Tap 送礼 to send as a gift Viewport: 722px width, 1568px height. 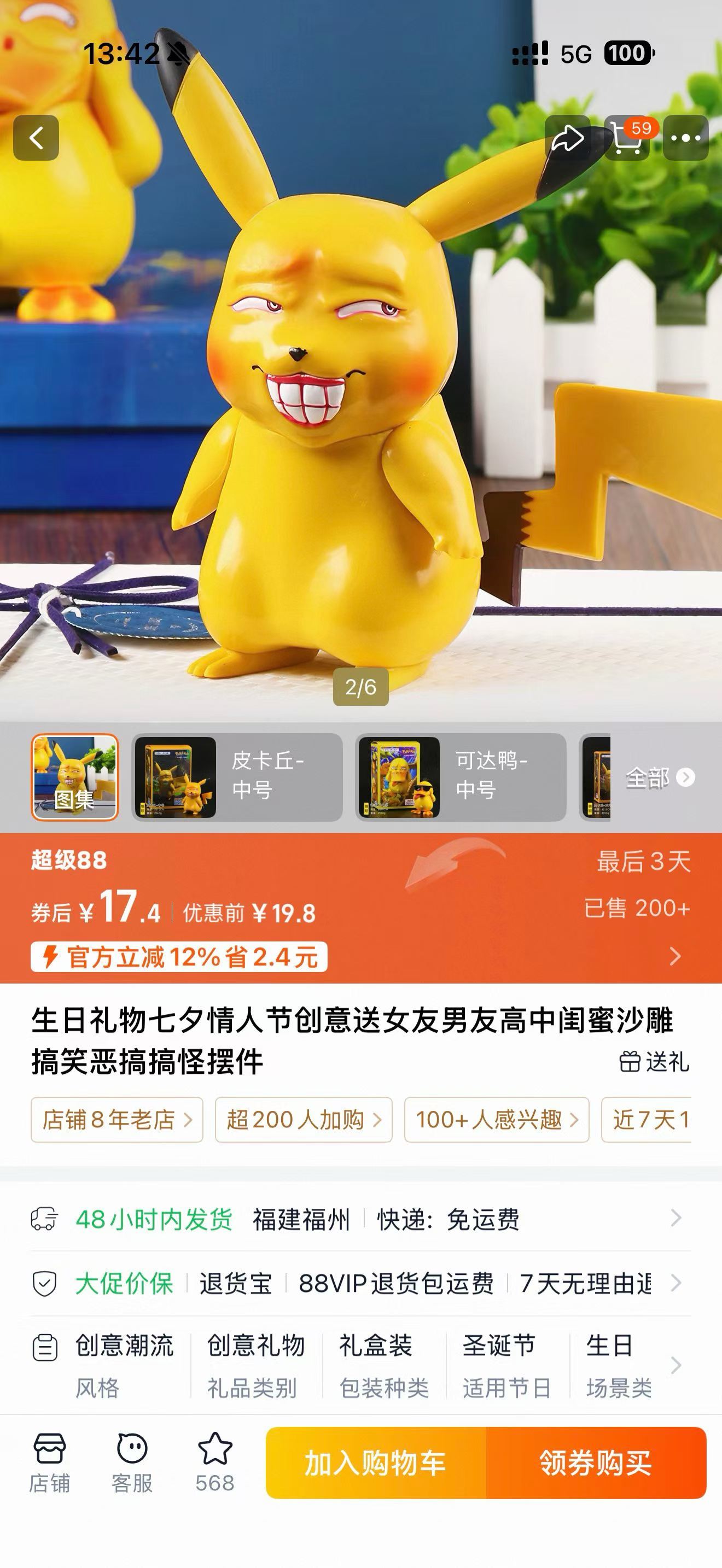[x=654, y=1062]
